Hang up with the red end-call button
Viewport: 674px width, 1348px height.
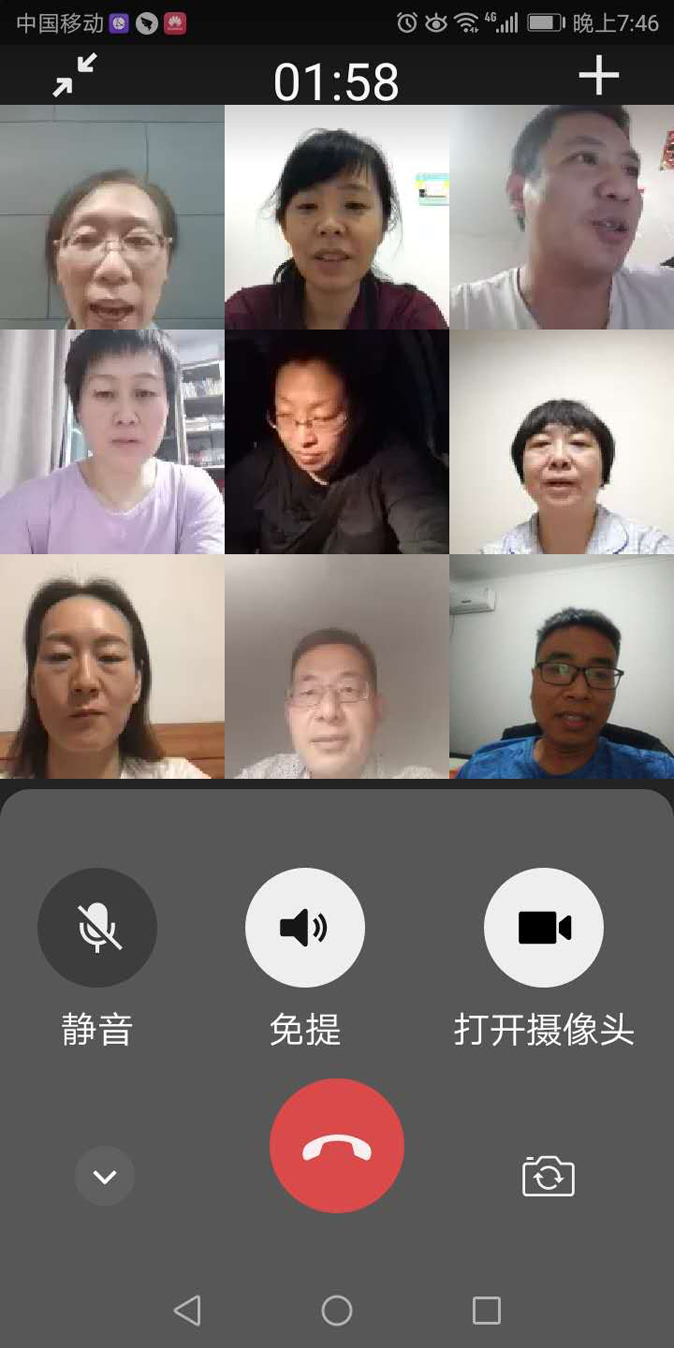tap(337, 1146)
